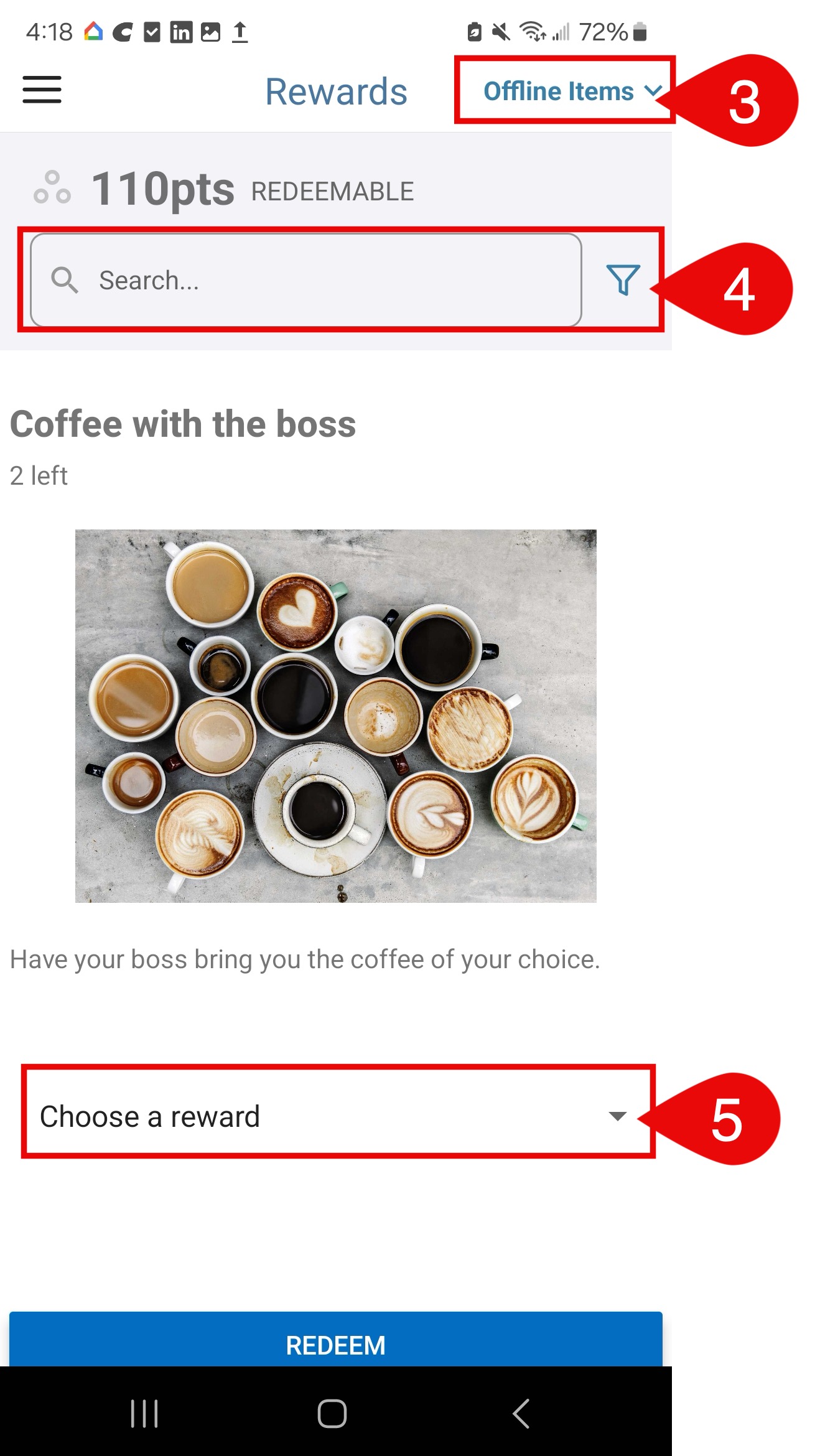Go back using the system back button
Image resolution: width=820 pixels, height=1456 pixels.
coord(521,1413)
